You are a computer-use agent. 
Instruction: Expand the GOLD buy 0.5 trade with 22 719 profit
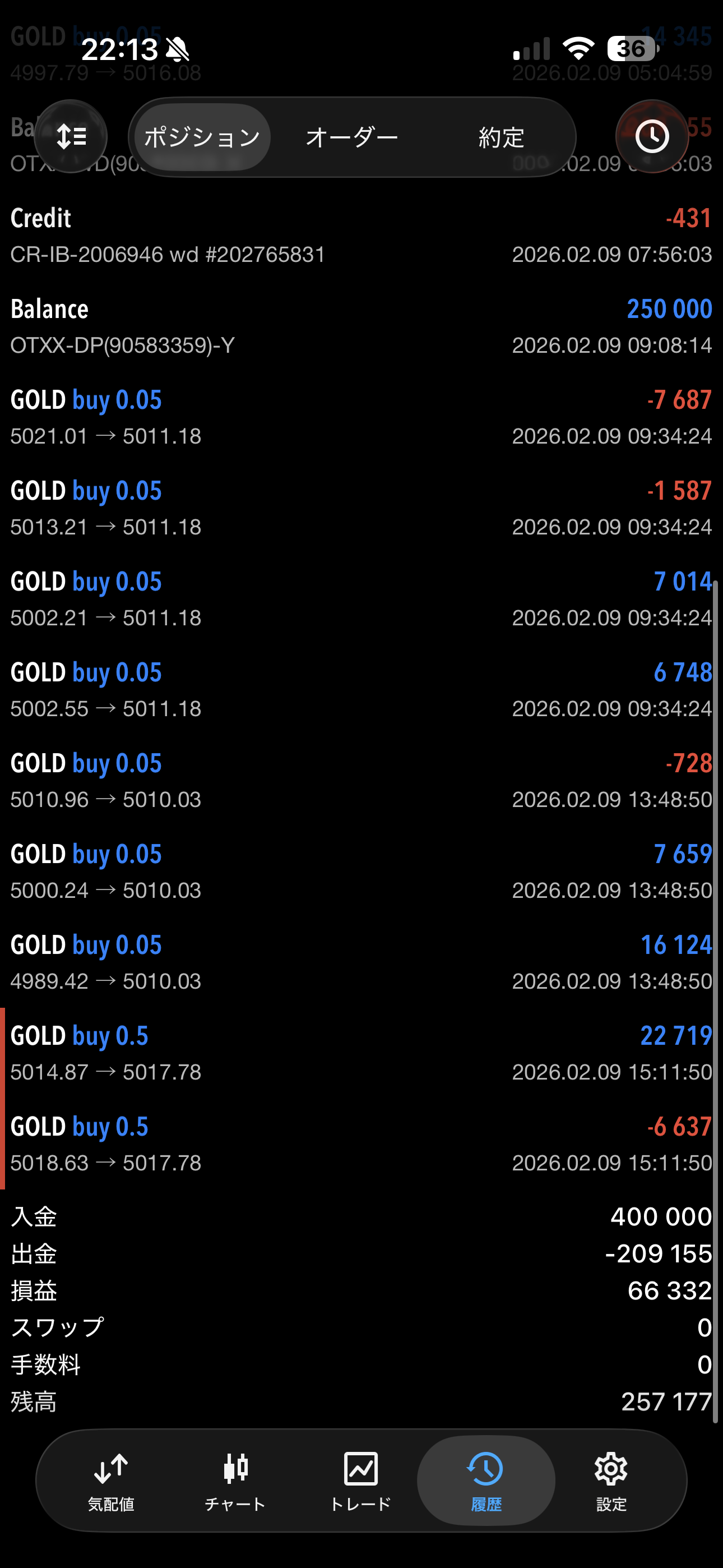(x=361, y=1053)
